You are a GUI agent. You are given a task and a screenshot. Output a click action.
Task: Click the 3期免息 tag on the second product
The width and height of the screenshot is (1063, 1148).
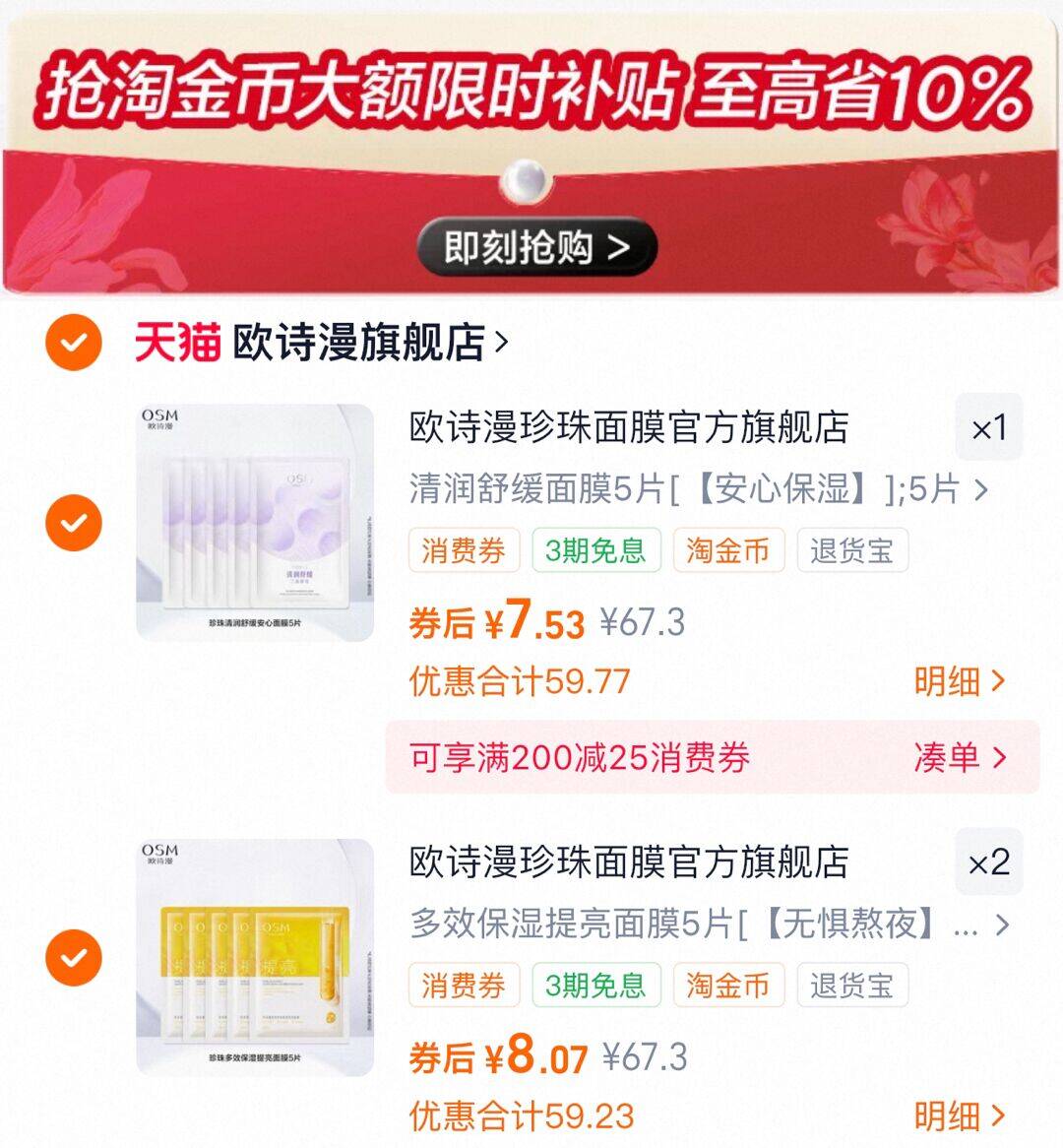tap(594, 986)
